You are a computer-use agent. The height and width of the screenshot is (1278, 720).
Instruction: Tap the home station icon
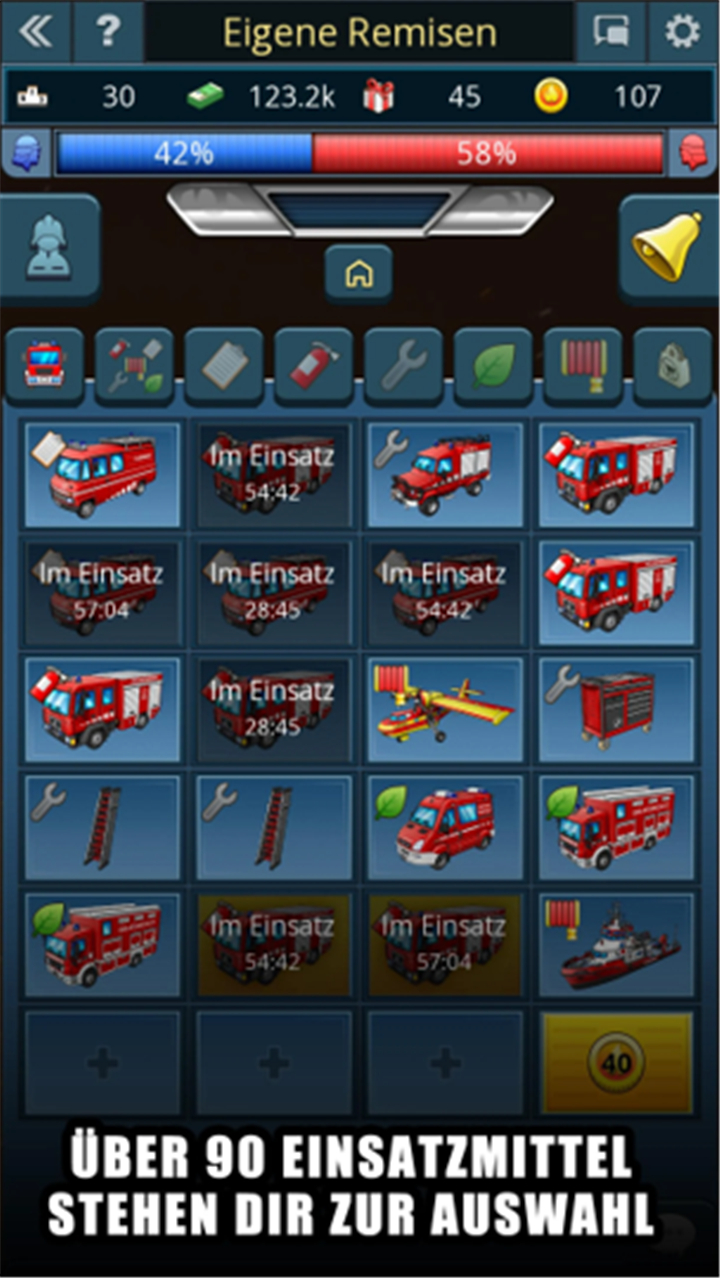[358, 273]
